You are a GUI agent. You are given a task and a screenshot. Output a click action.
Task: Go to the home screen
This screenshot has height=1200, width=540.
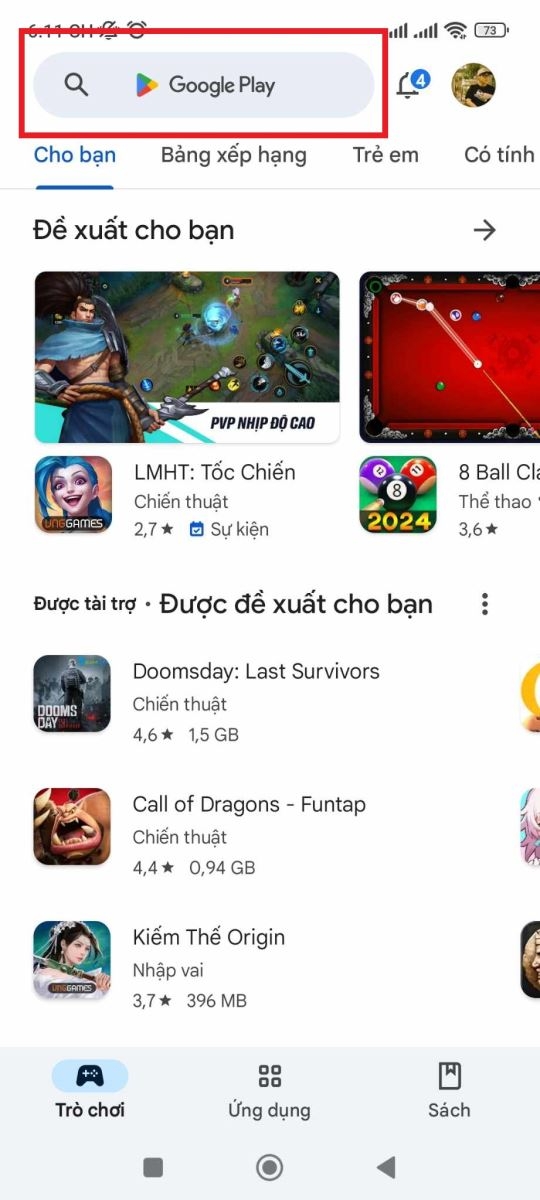(269, 1167)
